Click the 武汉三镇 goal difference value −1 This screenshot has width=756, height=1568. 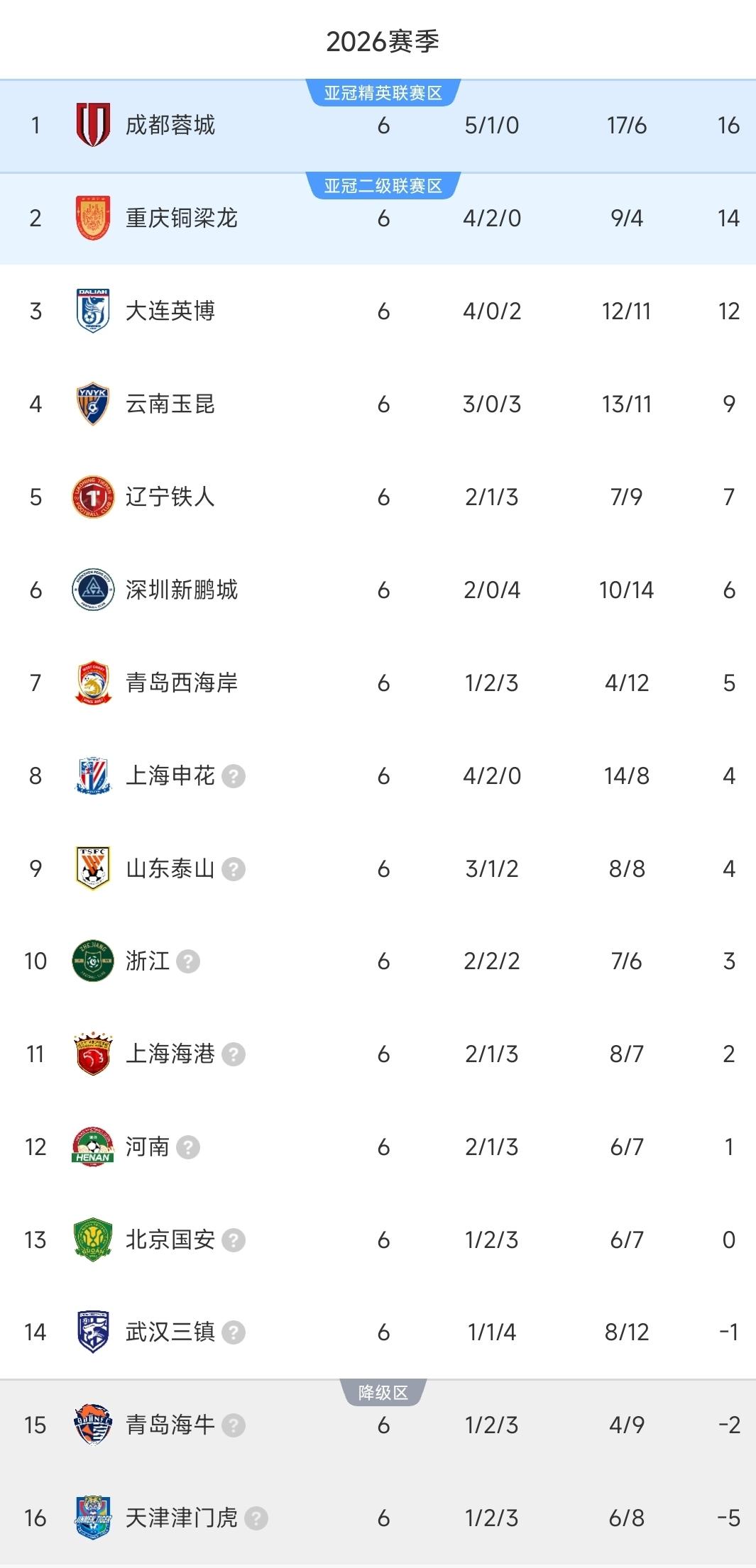click(x=727, y=1332)
